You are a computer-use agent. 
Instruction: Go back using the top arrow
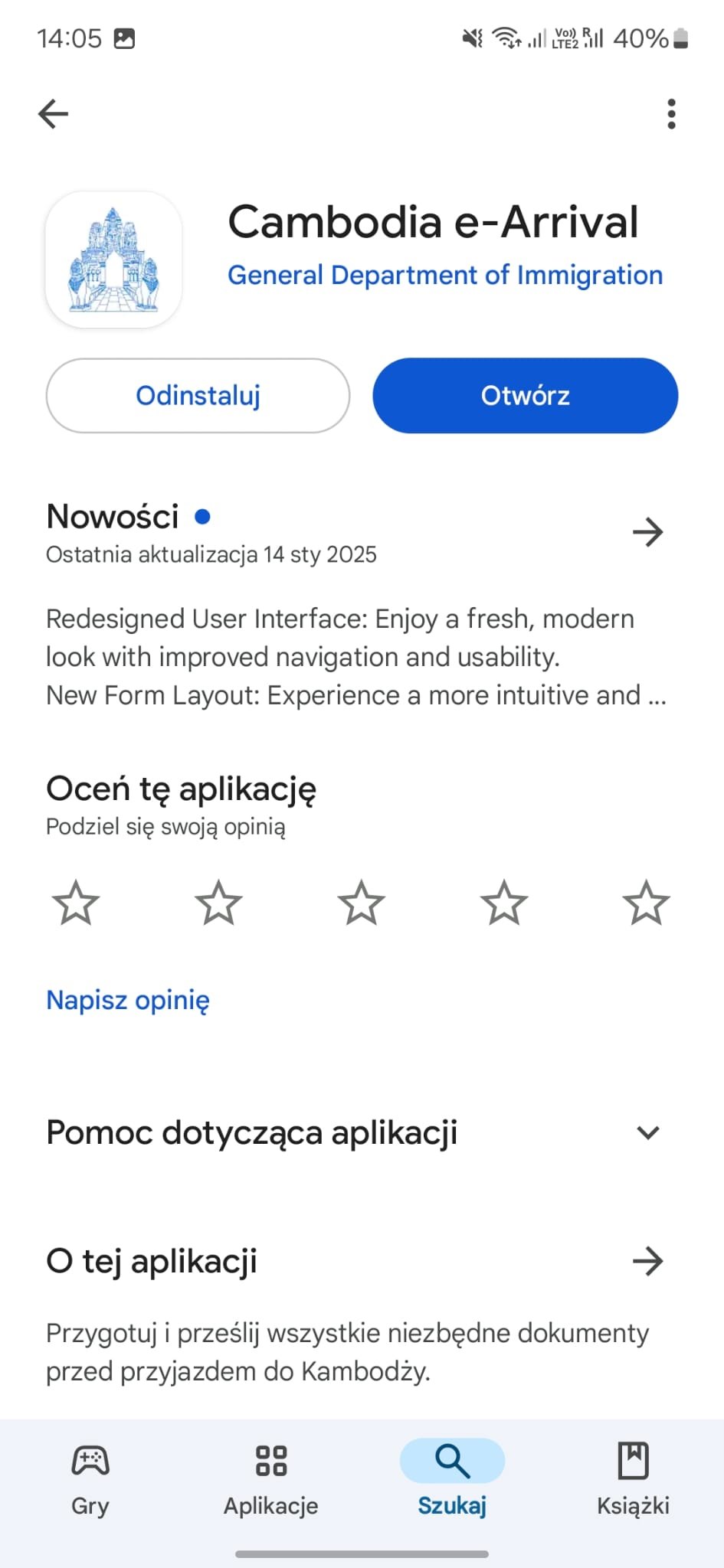54,114
